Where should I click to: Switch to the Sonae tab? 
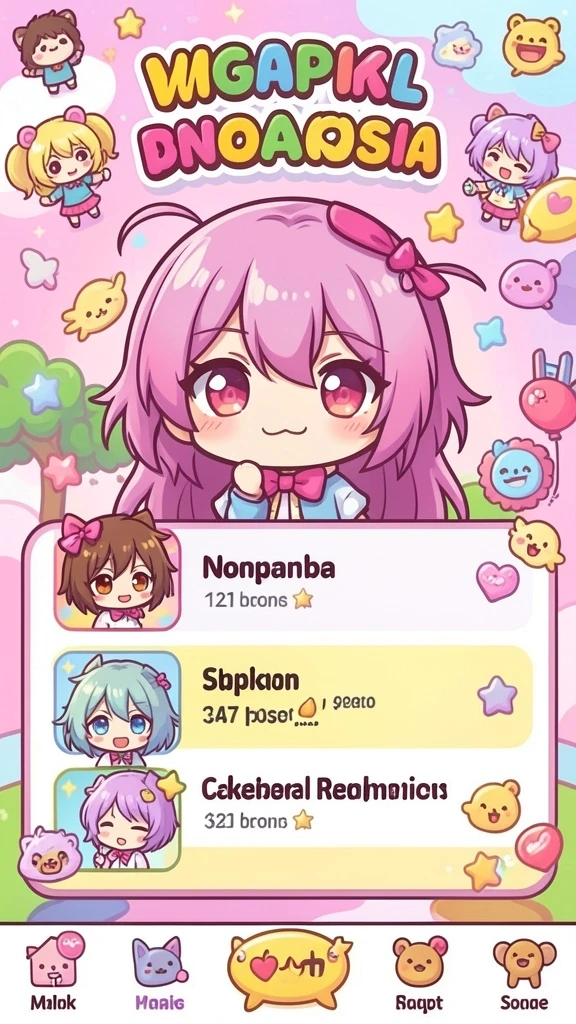(524, 972)
